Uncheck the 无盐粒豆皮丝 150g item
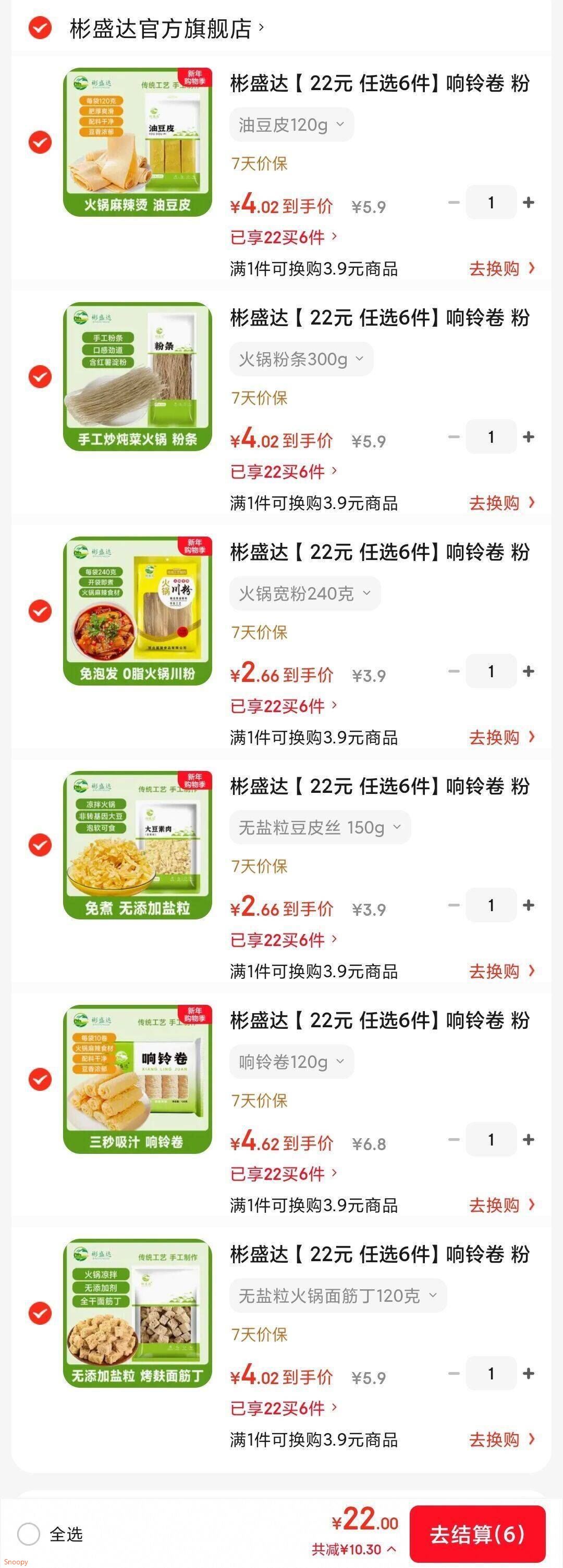The height and width of the screenshot is (1568, 563). pos(40,845)
